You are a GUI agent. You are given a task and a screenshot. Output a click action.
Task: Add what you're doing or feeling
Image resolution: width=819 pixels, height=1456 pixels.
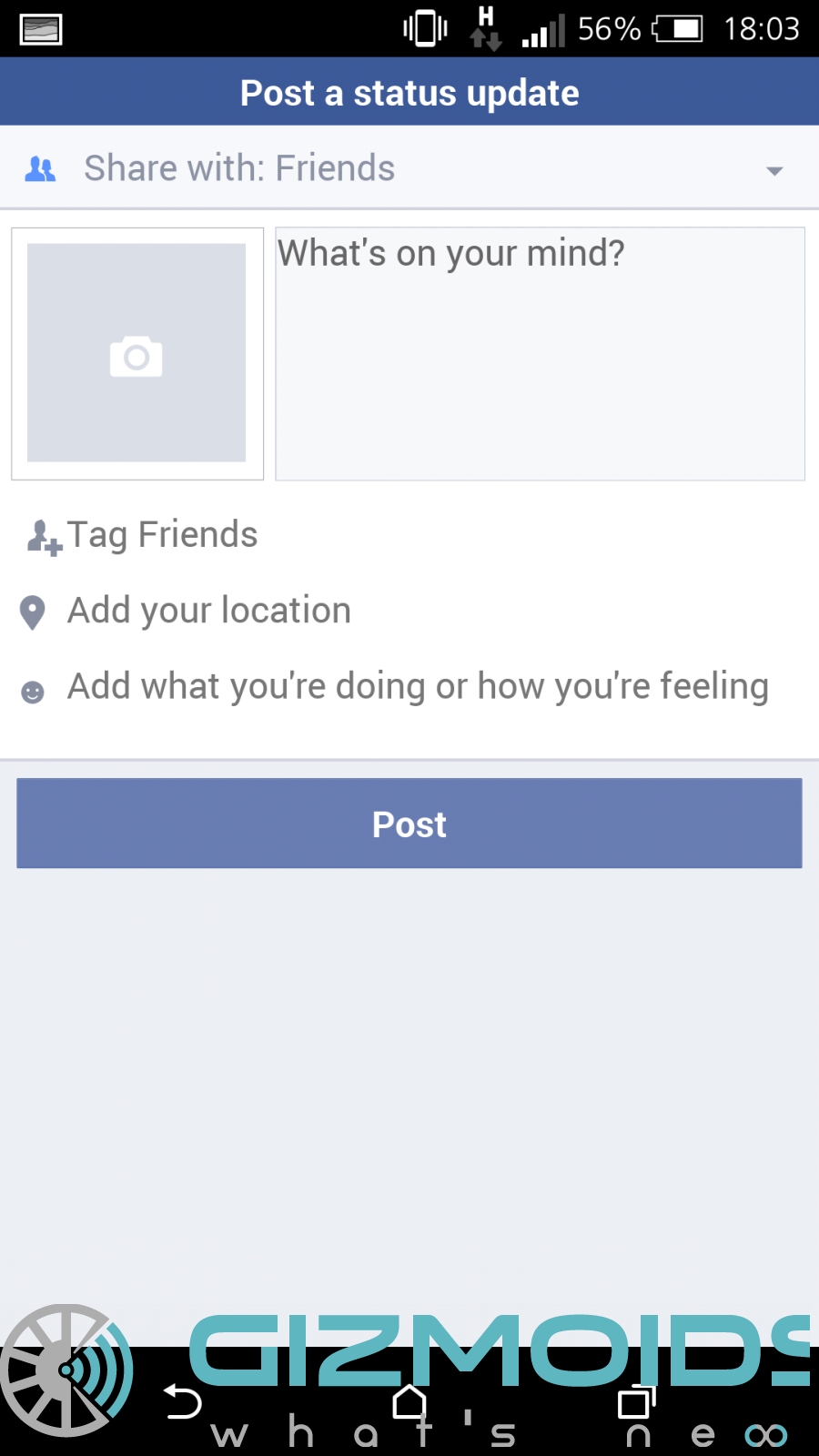click(394, 687)
